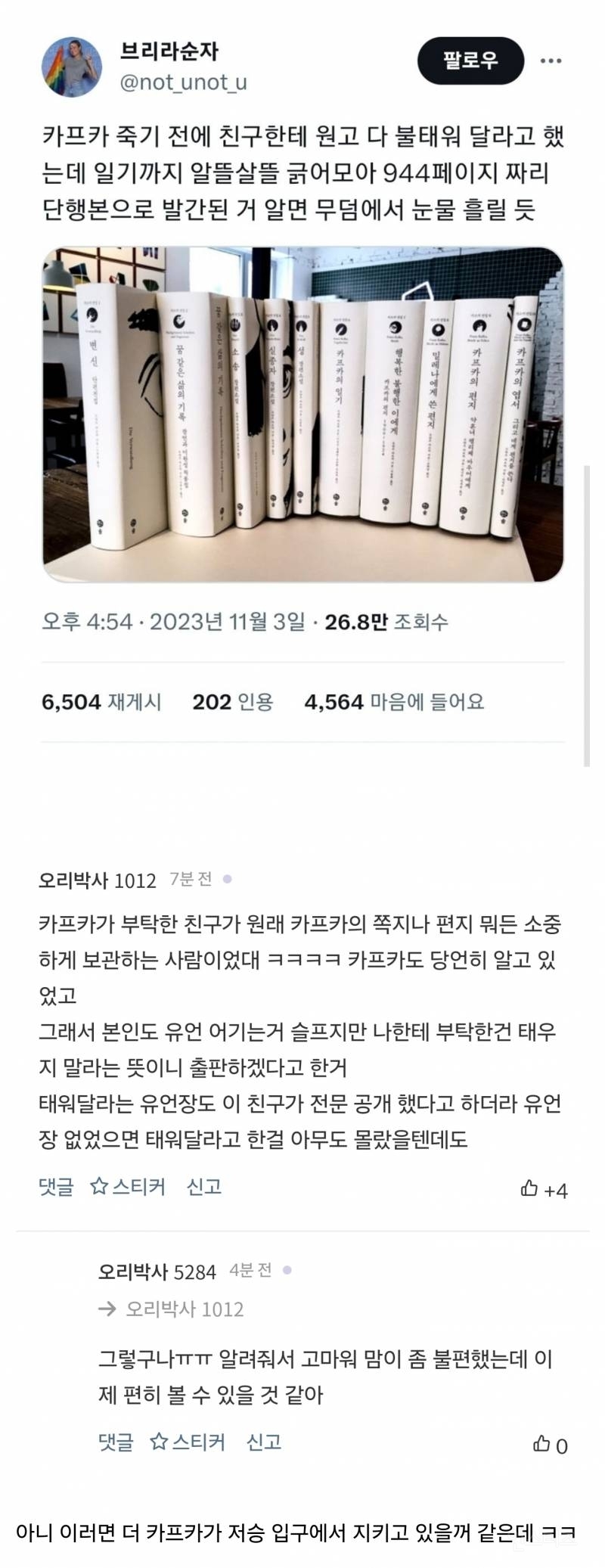This screenshot has width=605, height=1568.
Task: Reply to 오리박사 1012's comment
Action: 56,1187
